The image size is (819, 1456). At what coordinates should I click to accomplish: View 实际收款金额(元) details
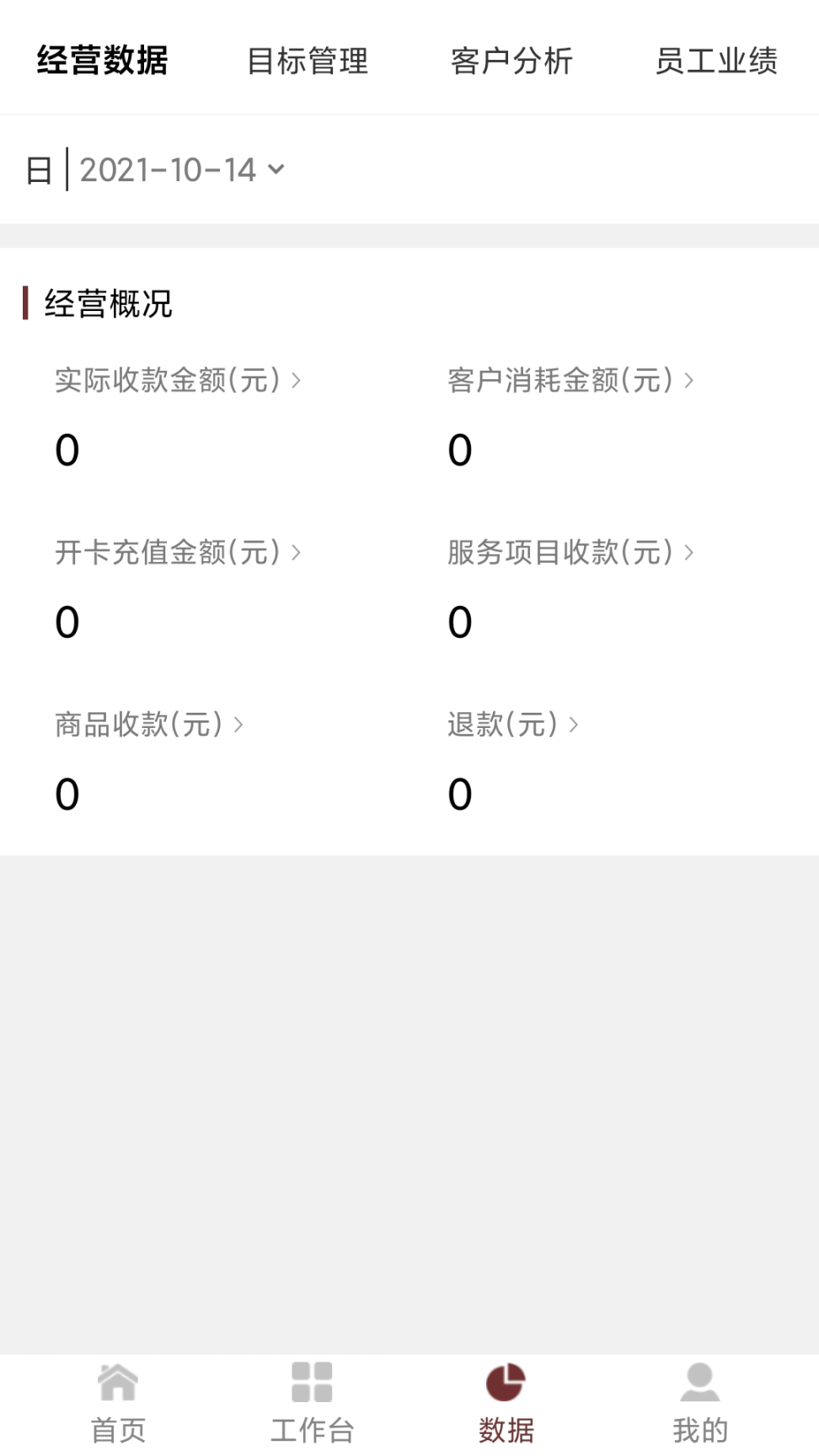pyautogui.click(x=178, y=381)
